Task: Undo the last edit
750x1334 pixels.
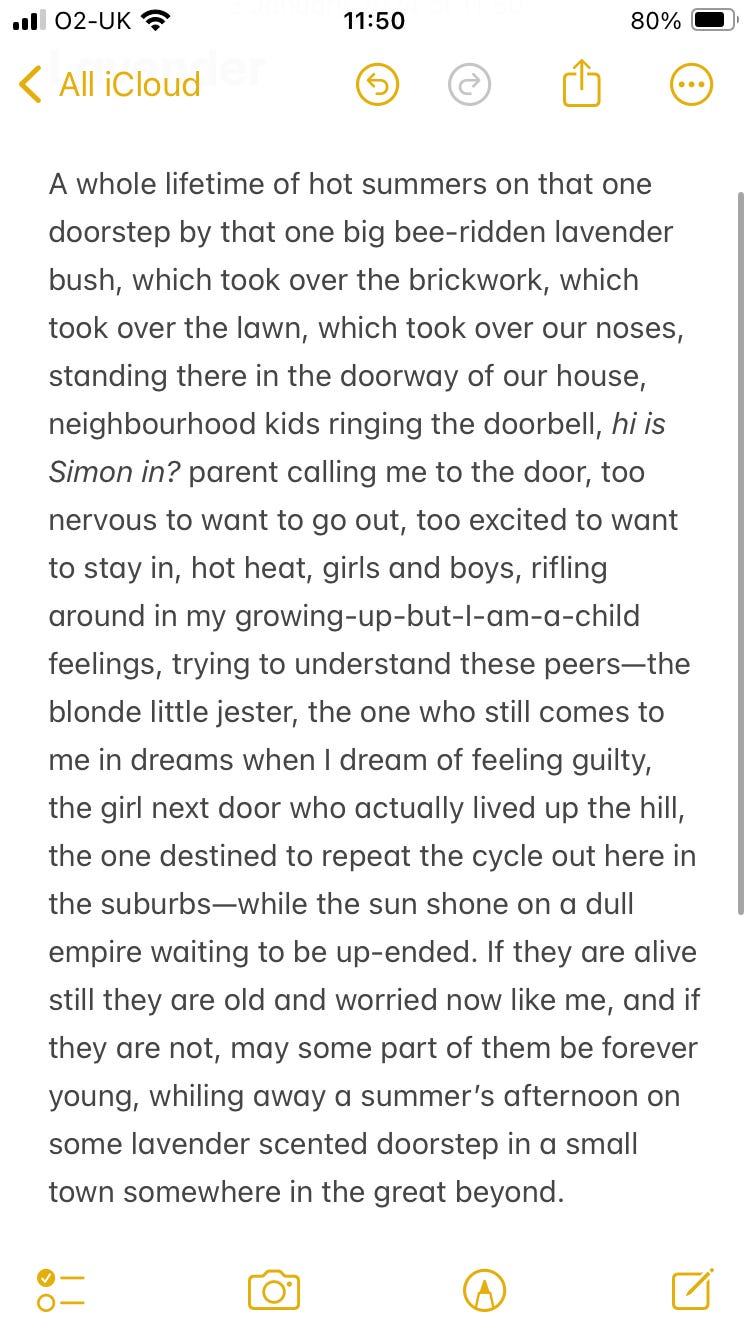Action: 377,85
